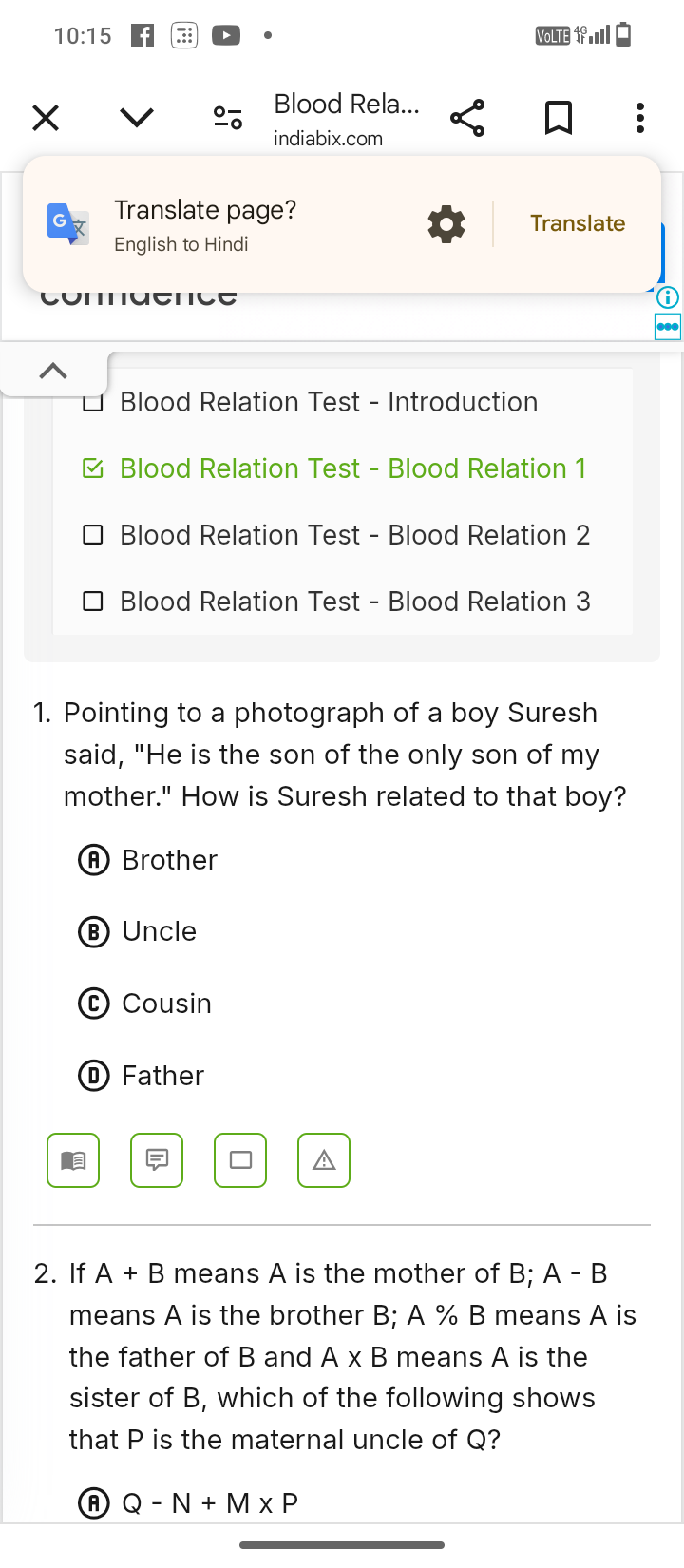Bookmark this page
This screenshot has height=1568, width=684.
pos(559,118)
